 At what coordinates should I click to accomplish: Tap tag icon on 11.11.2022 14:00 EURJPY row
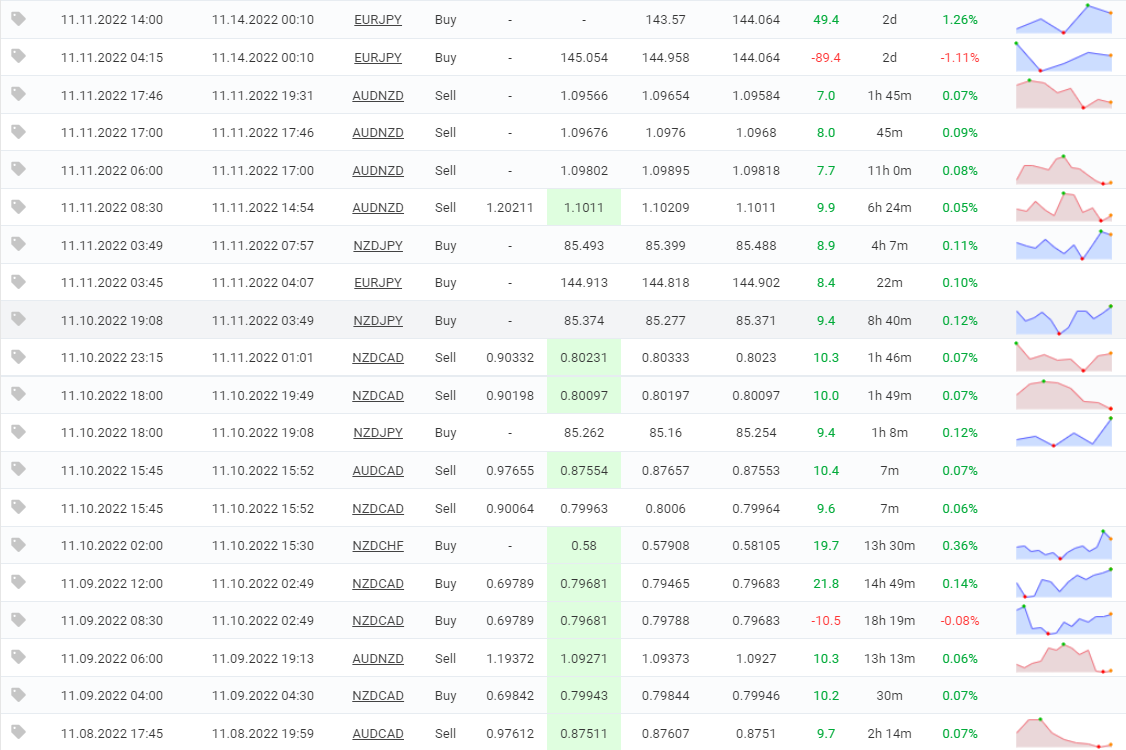coord(18,19)
